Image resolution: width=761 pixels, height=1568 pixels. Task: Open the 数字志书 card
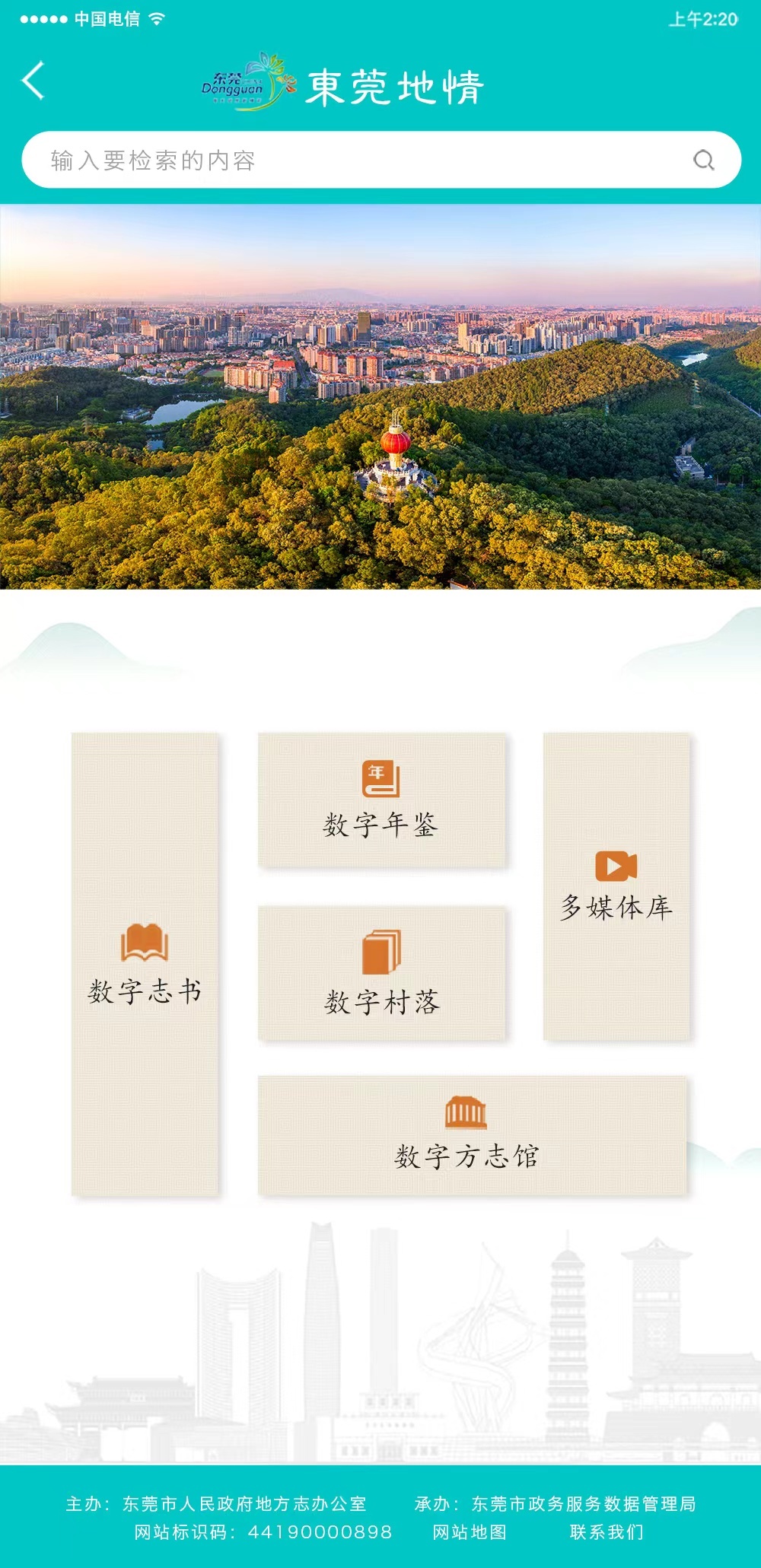[x=145, y=964]
